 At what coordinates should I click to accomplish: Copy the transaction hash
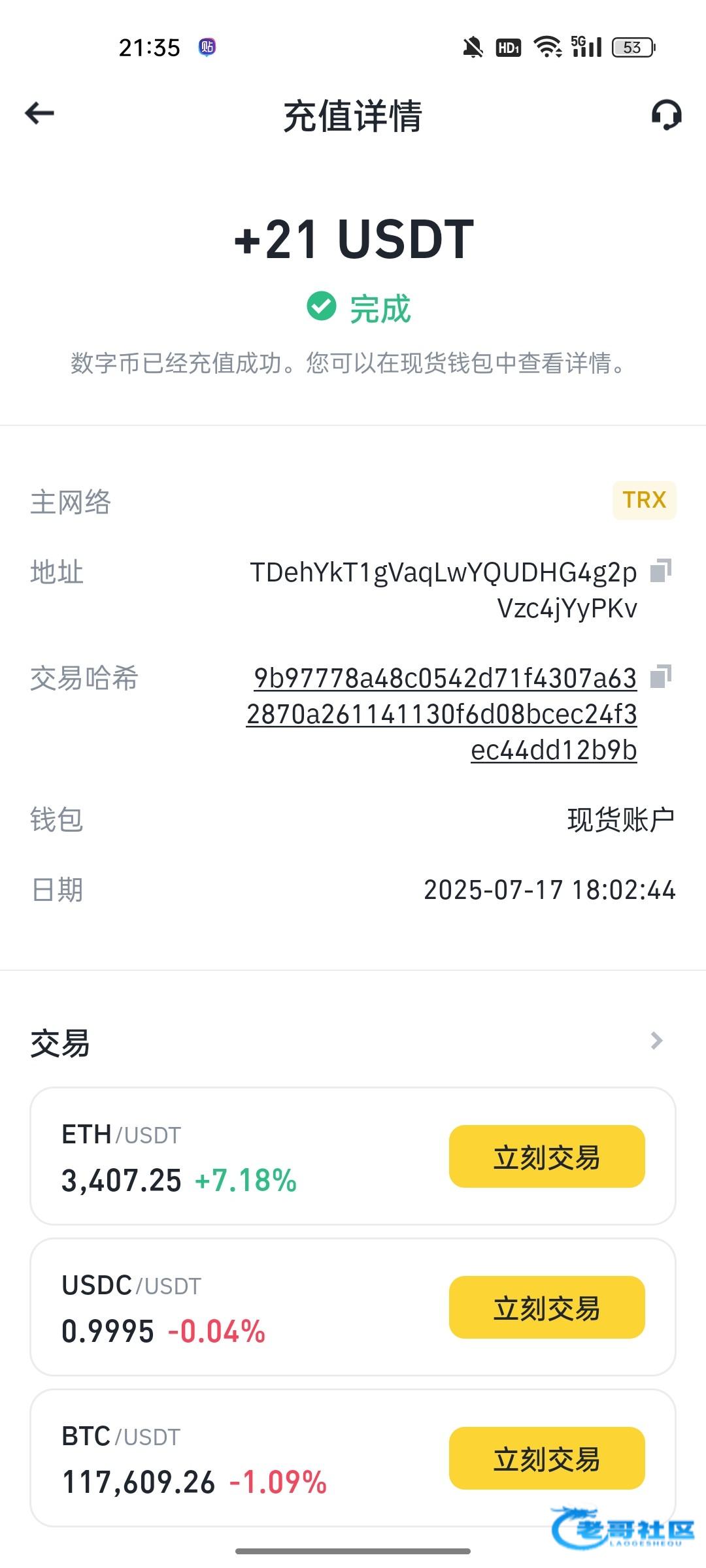[661, 676]
